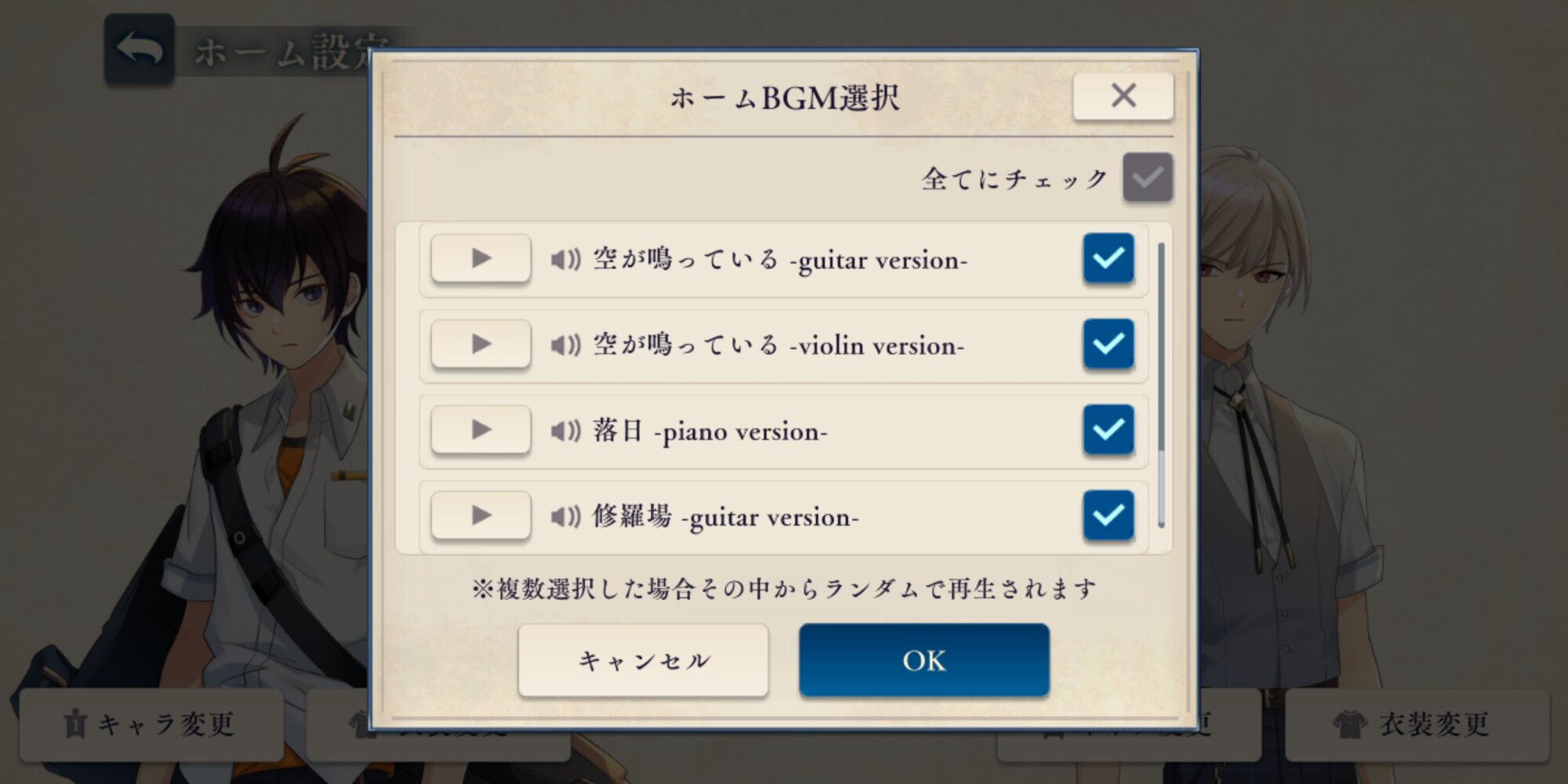Play preview of 空が鳴っている violin version

tap(481, 343)
